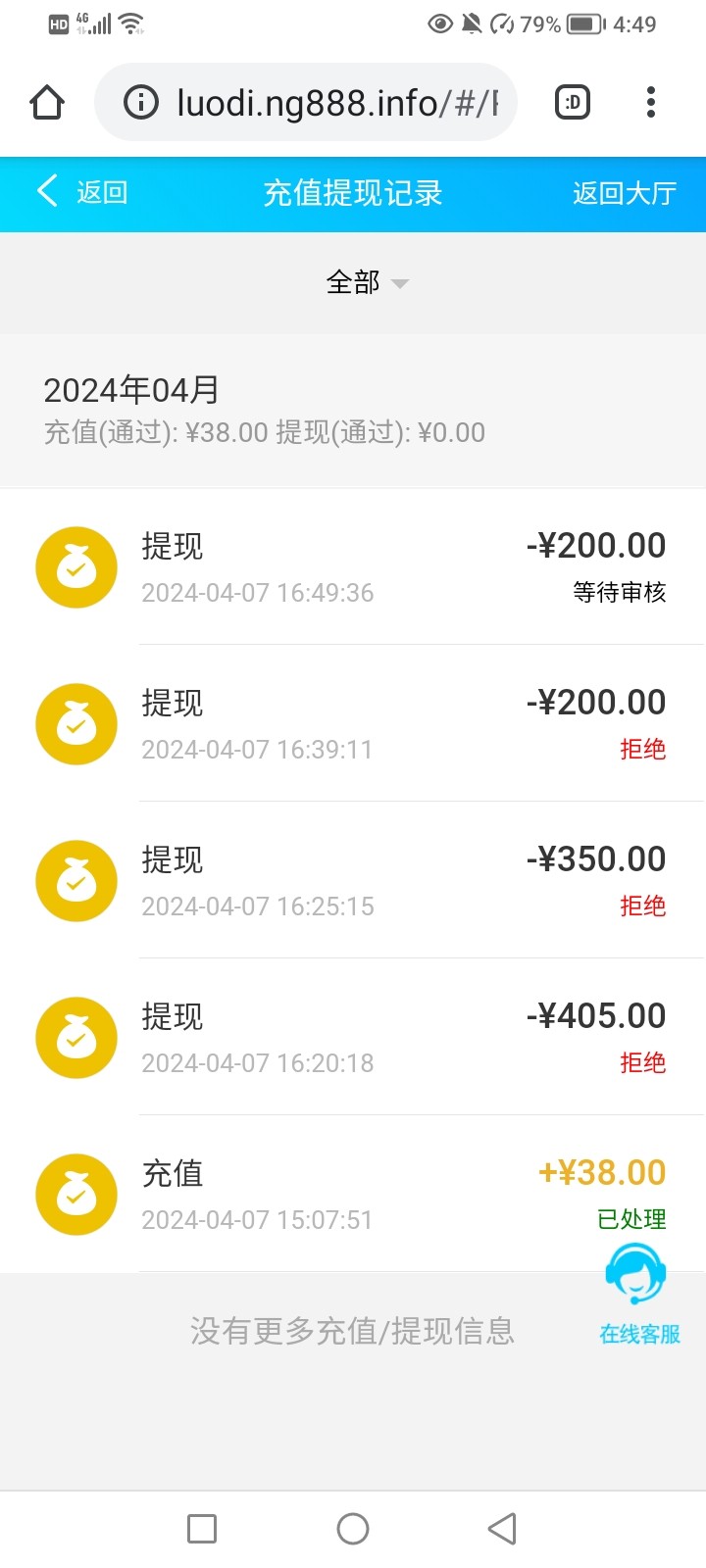Expand the 全部 filter dropdown

(x=366, y=283)
